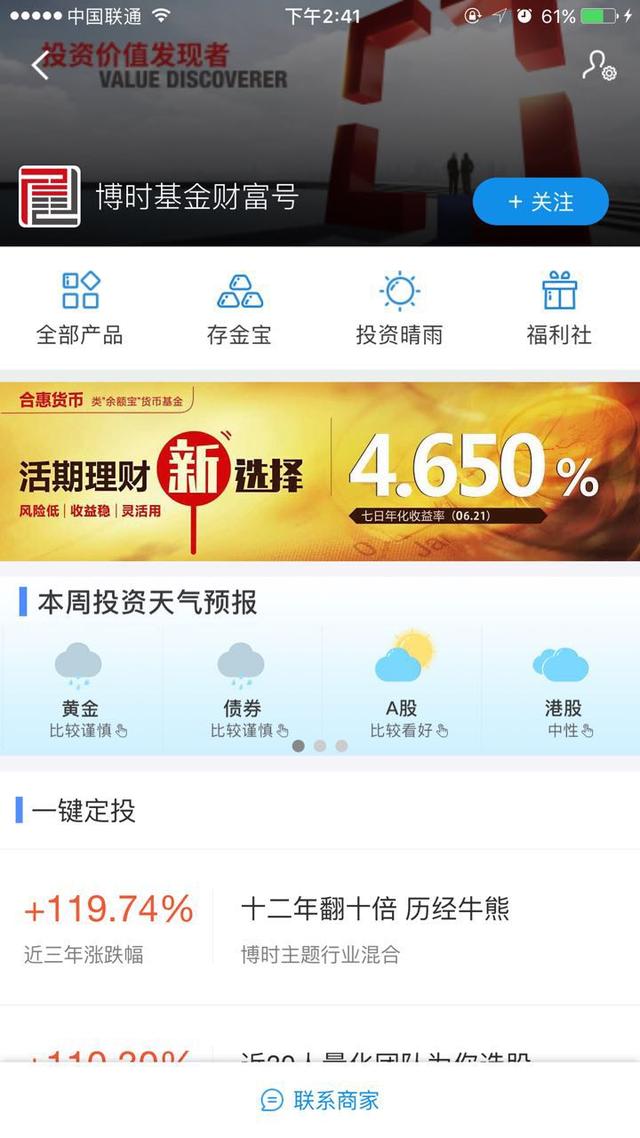
Task: Tap the forecast page indicator dots
Action: 320,746
